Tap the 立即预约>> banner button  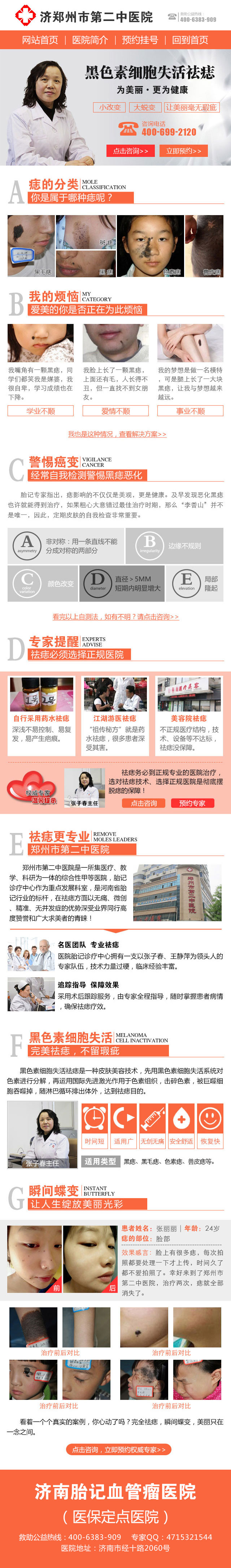click(x=184, y=150)
